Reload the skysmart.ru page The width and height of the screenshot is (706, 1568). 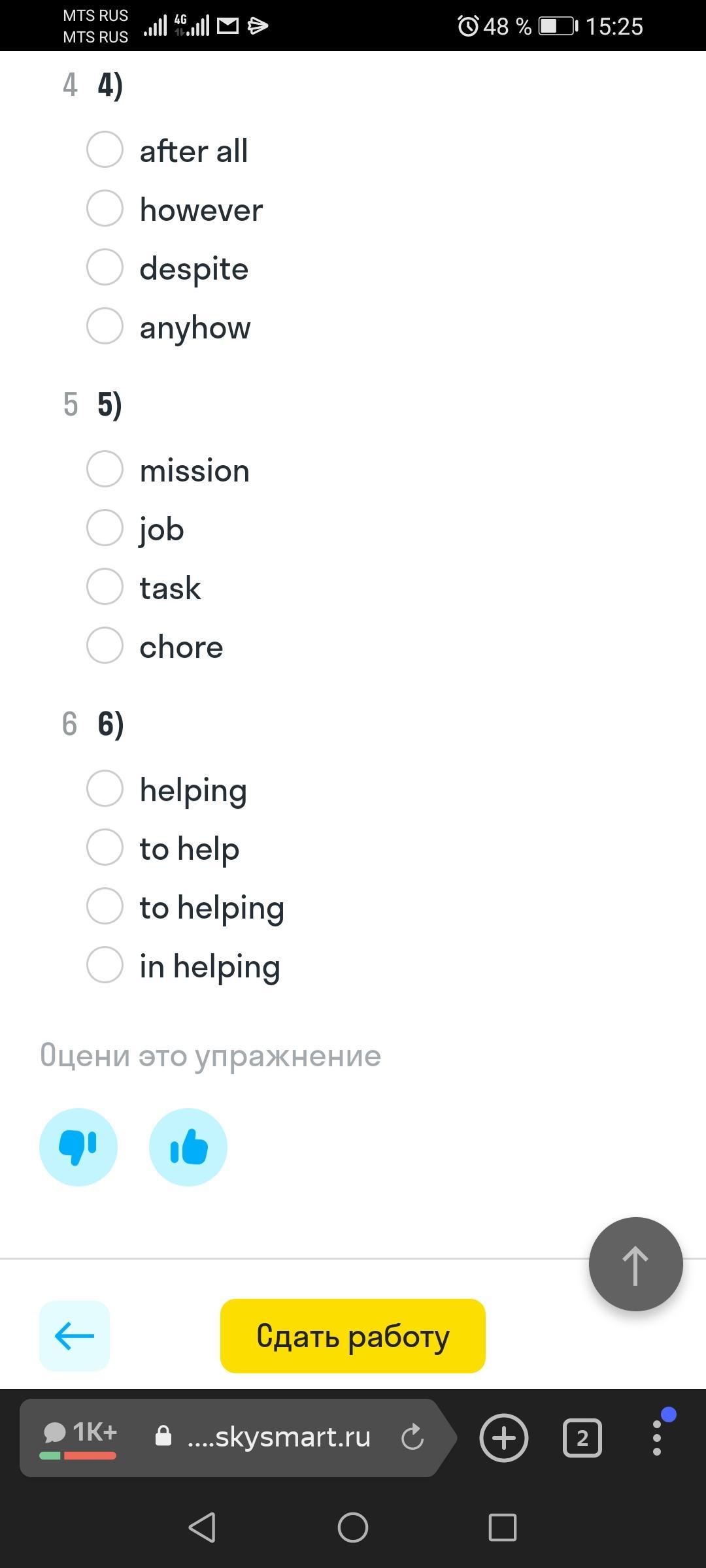412,1437
